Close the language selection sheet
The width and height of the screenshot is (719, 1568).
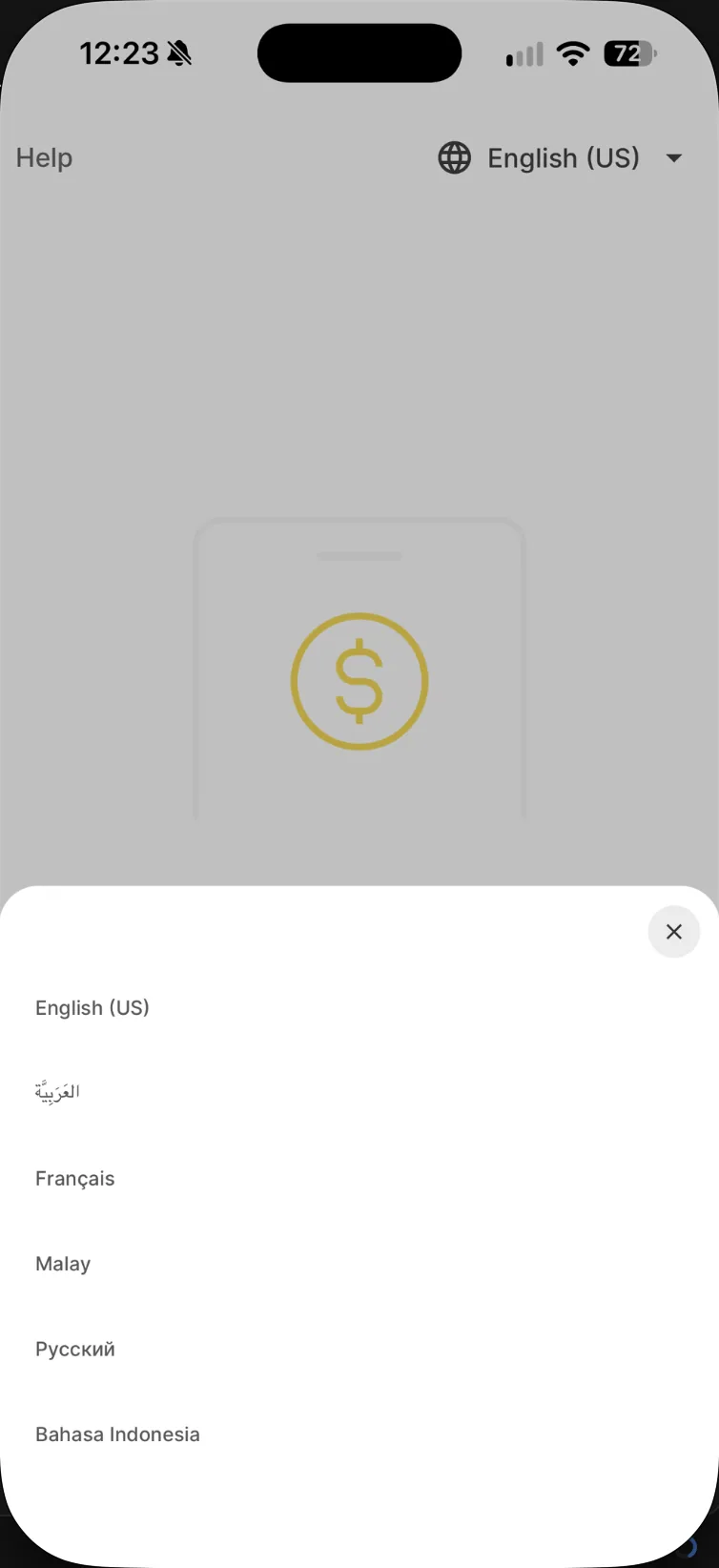[673, 932]
